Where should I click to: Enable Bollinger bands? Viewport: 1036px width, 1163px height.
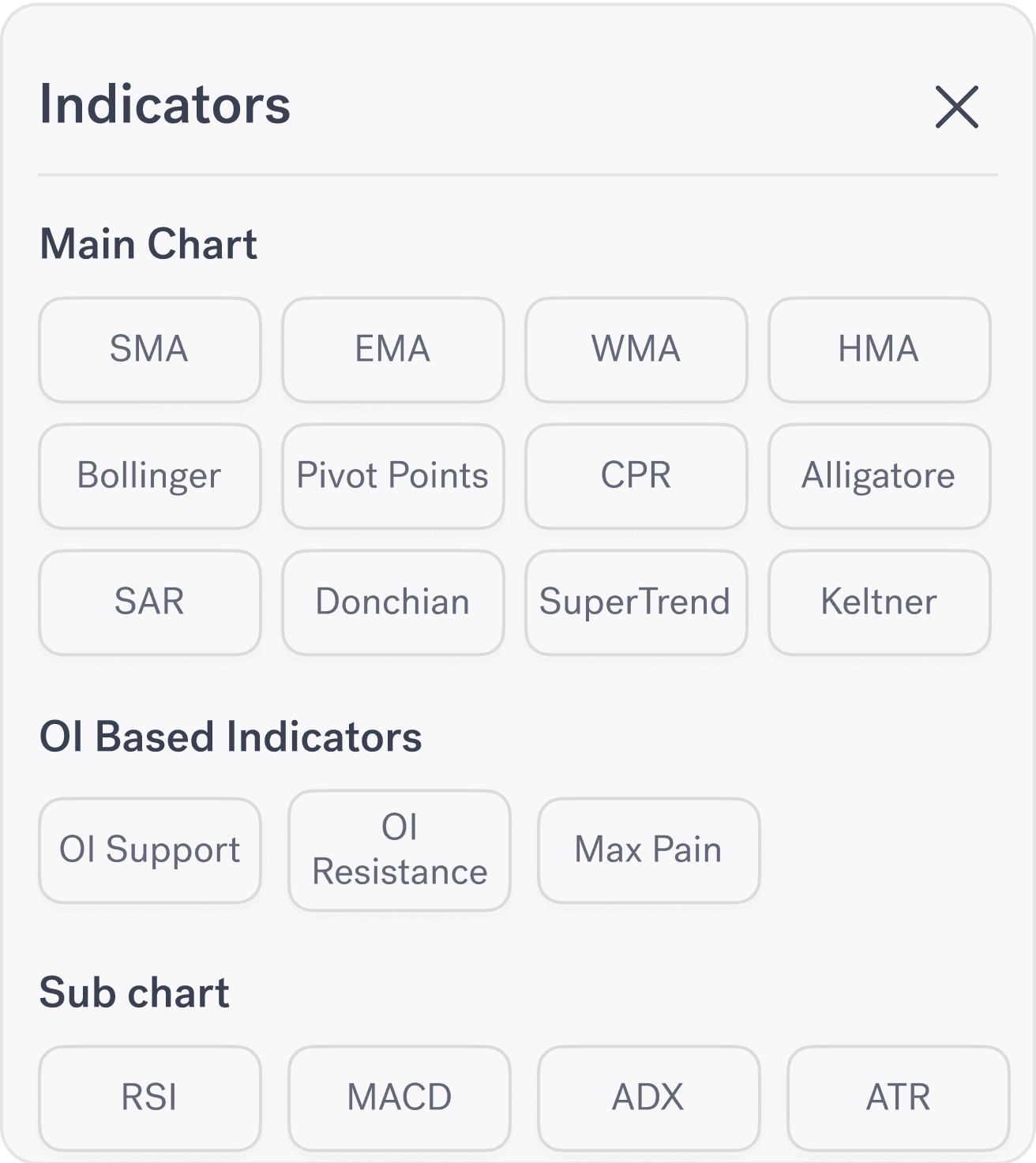click(150, 475)
